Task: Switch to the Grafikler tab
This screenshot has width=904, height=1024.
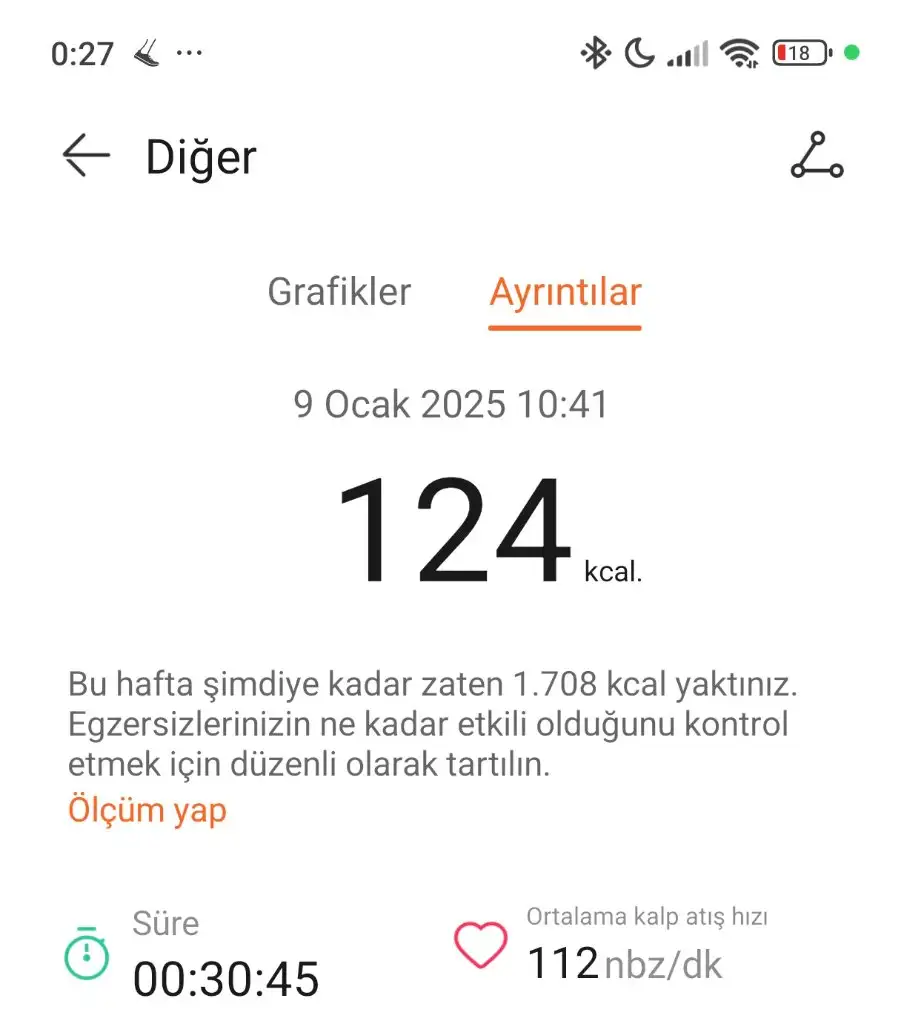Action: [x=339, y=292]
